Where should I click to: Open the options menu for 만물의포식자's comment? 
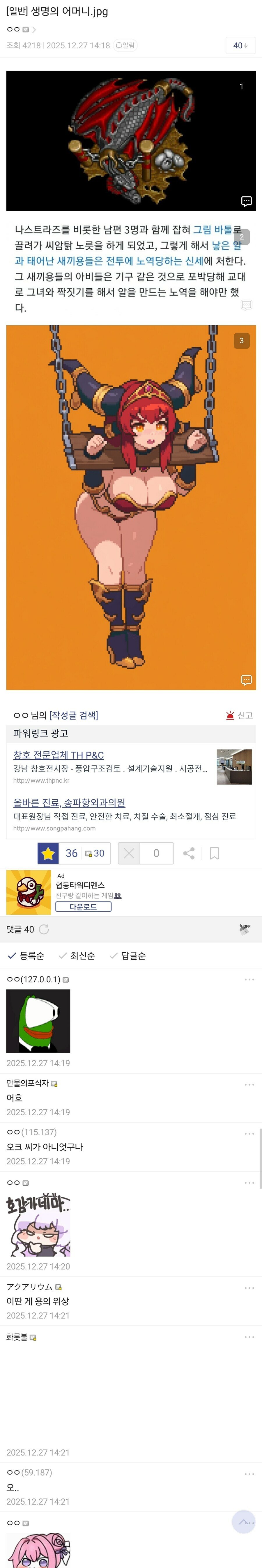249,1085
